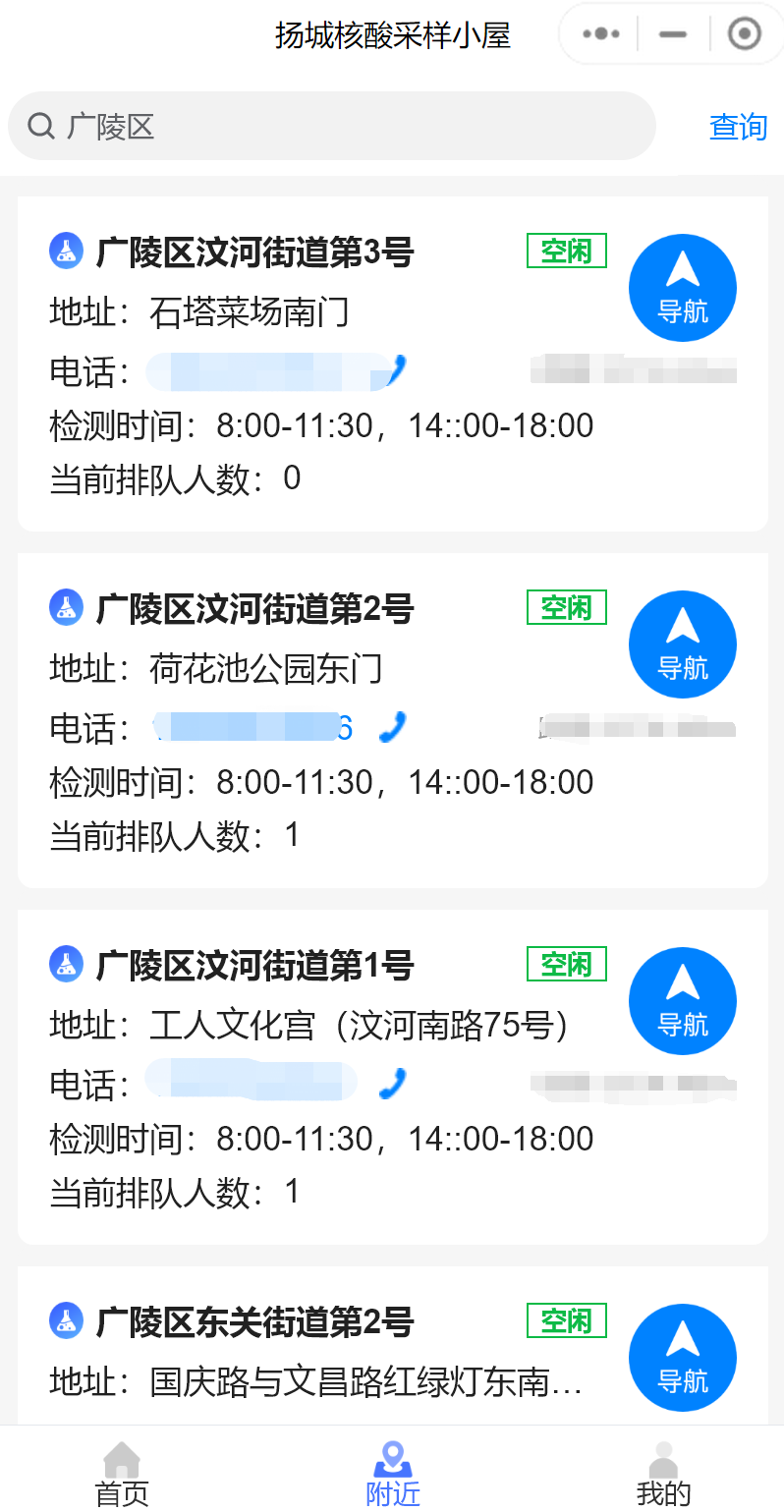The height and width of the screenshot is (1512, 784).
Task: Go to the 我的 tab
Action: [663, 1472]
